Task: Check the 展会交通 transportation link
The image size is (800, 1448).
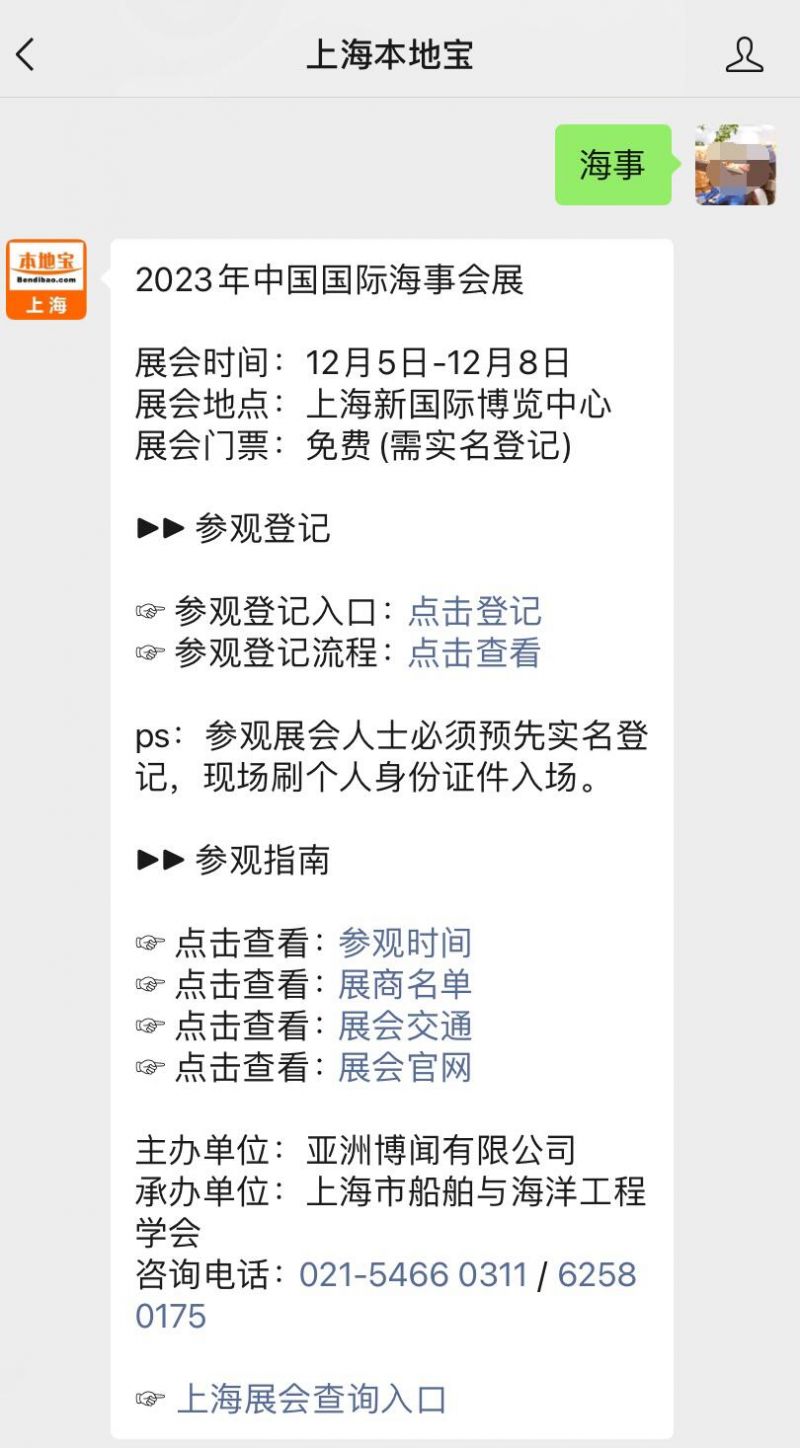Action: click(404, 1026)
